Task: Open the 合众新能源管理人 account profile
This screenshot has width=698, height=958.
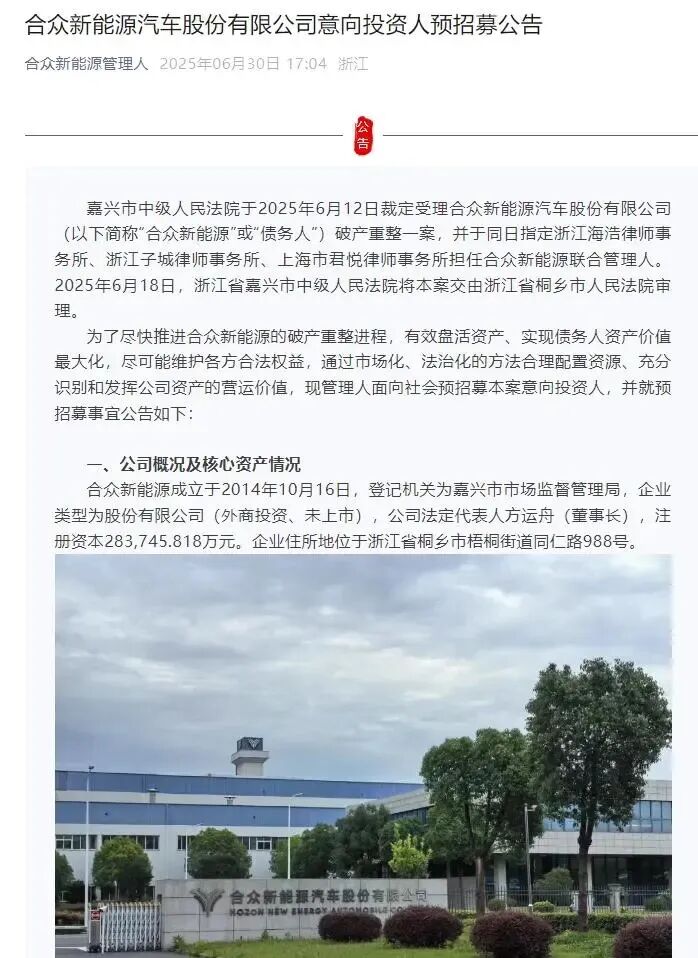Action: 87,63
